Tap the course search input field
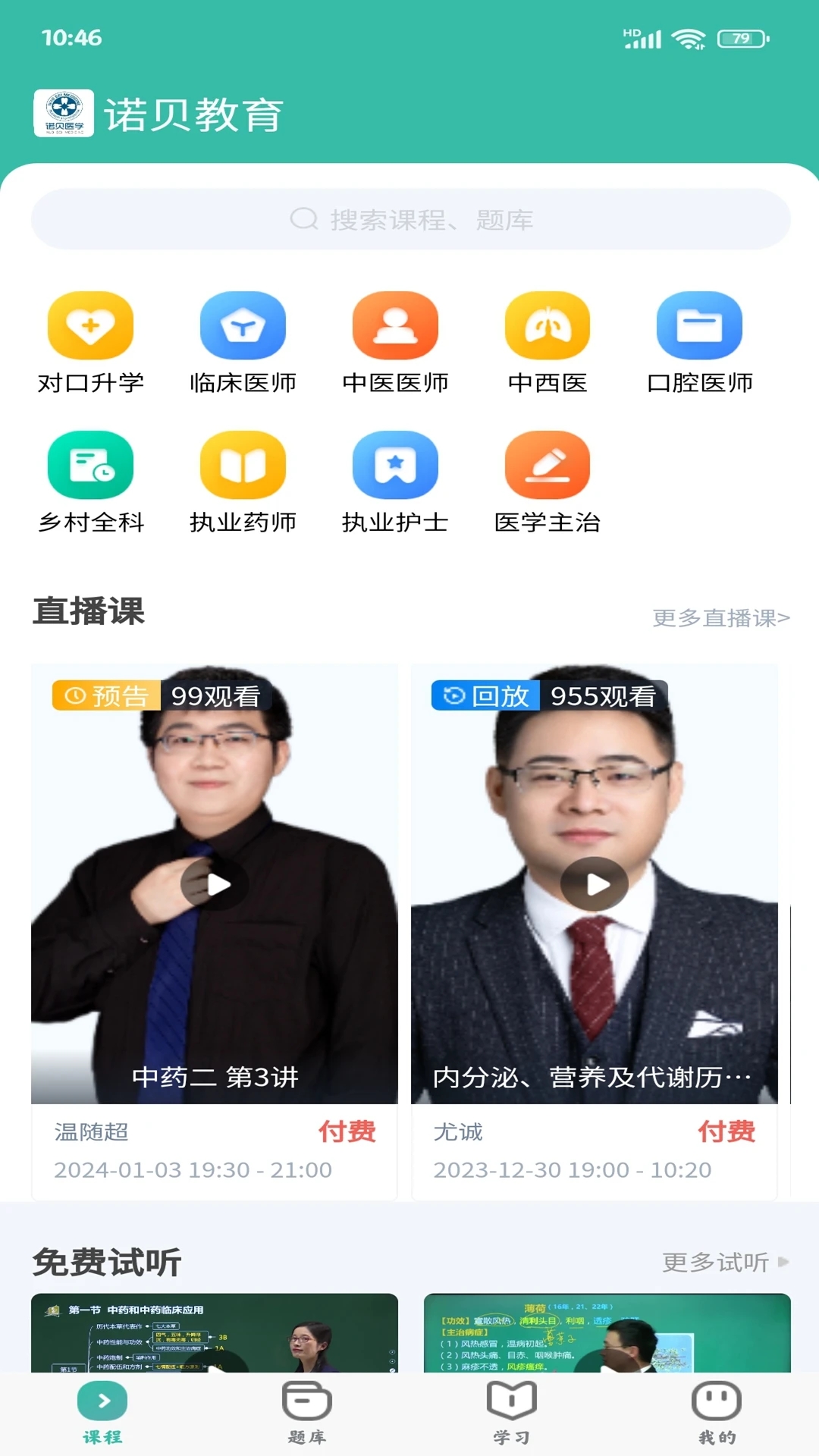Screen dimensions: 819x1456 tap(409, 219)
